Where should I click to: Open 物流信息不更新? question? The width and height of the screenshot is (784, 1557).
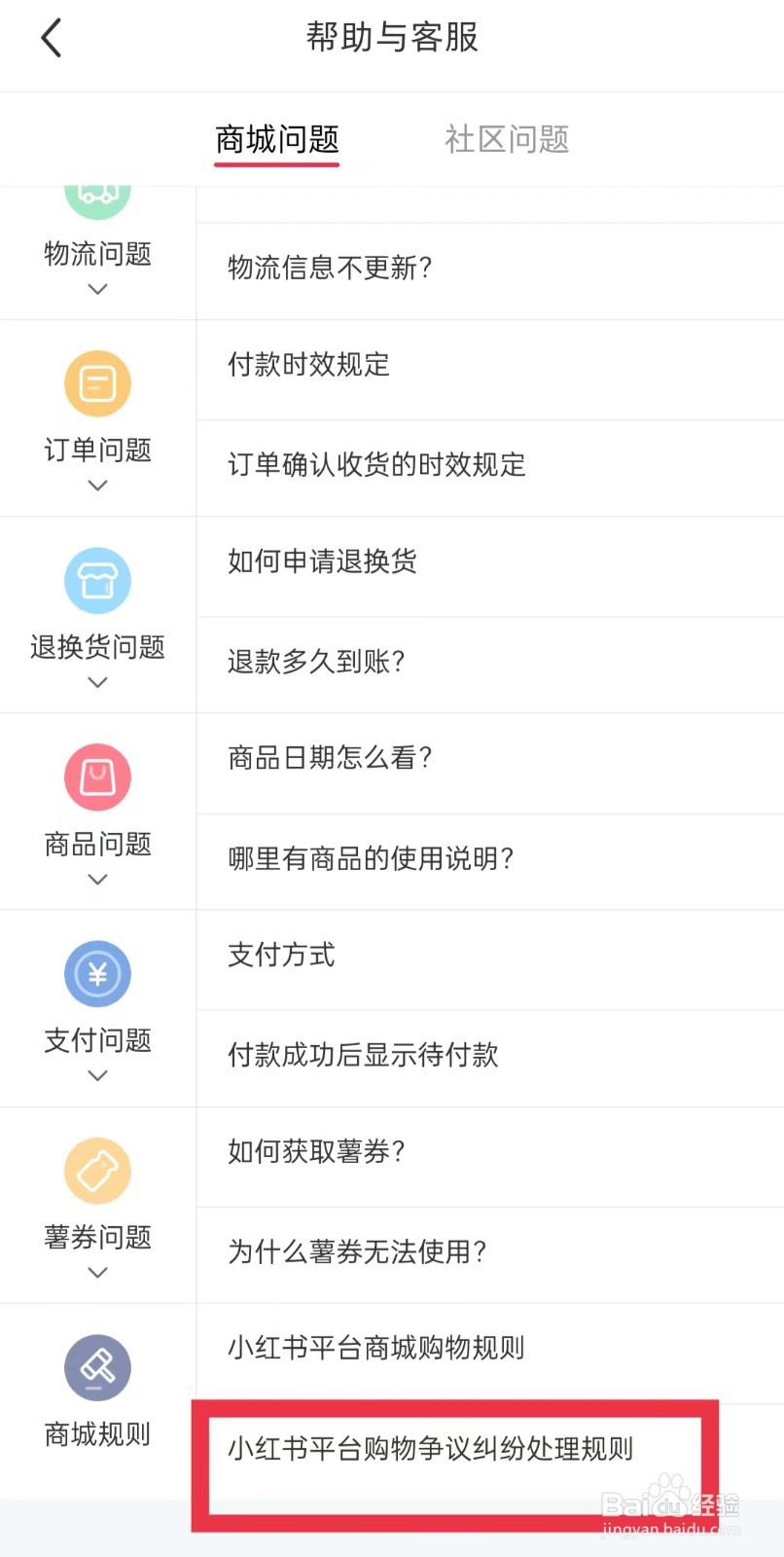point(490,270)
